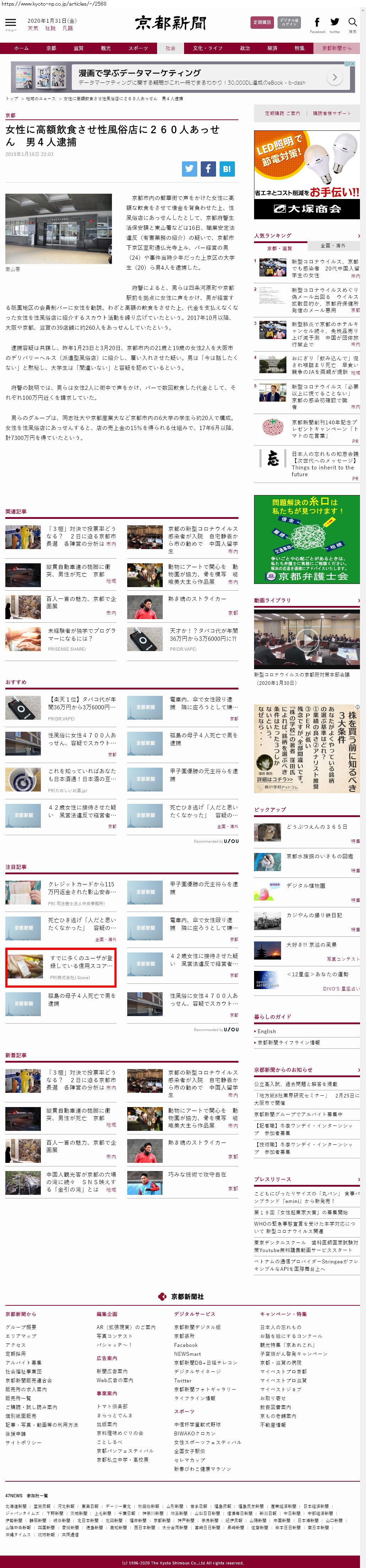Open the デジタル版ログイン button
366x1568 pixels.
(289, 22)
